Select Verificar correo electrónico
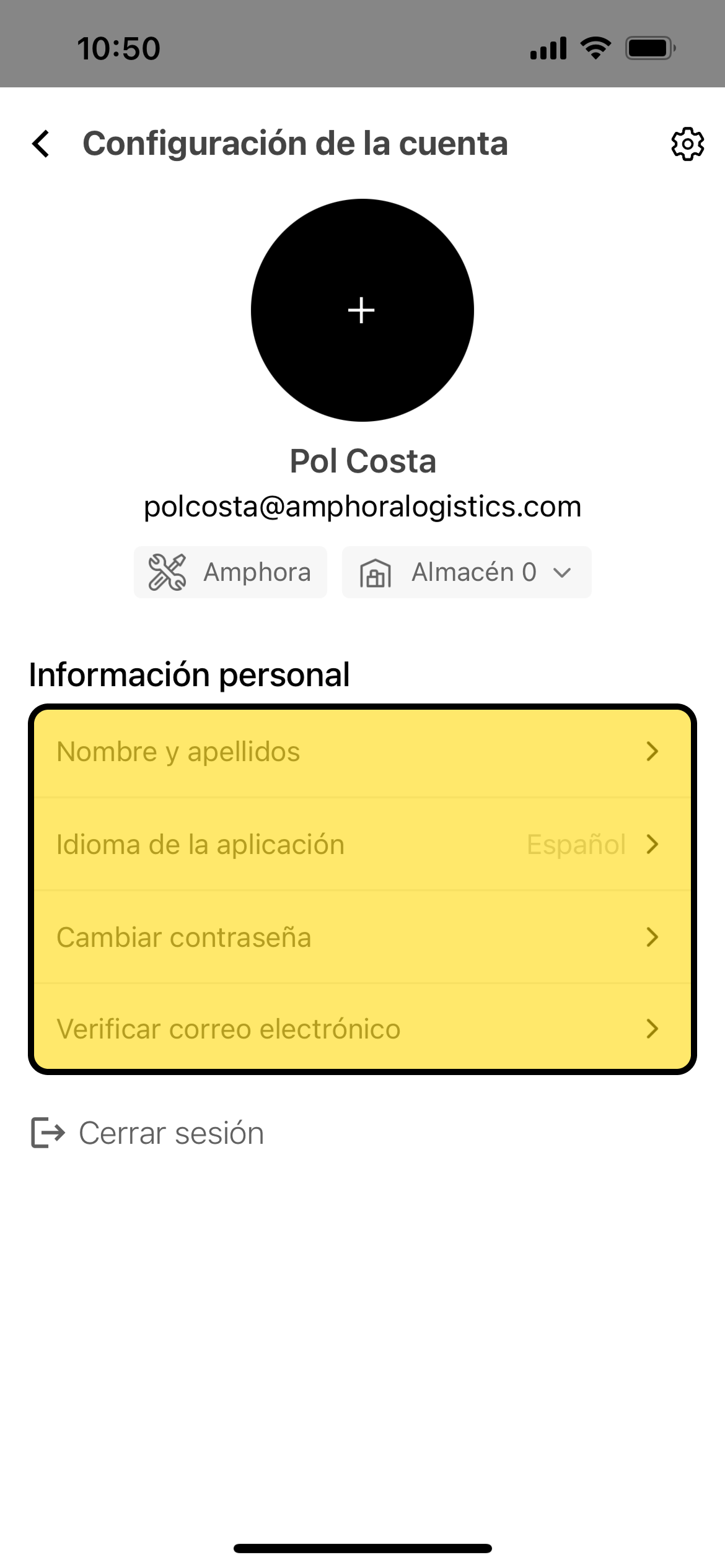The image size is (725, 1568). 362,1029
